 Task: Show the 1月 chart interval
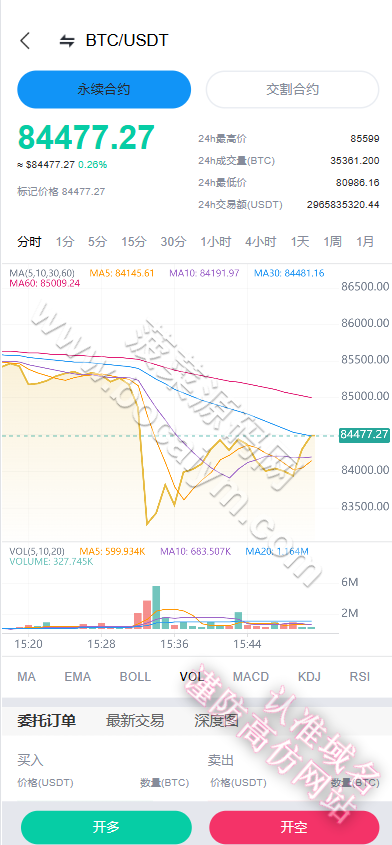365,242
